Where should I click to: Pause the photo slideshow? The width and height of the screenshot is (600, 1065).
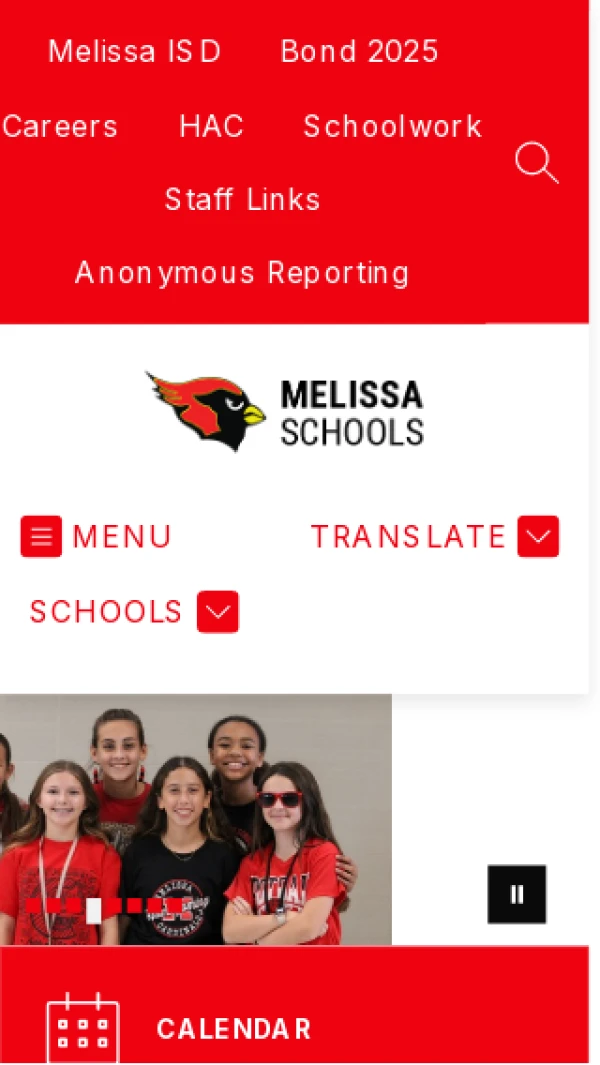516,894
